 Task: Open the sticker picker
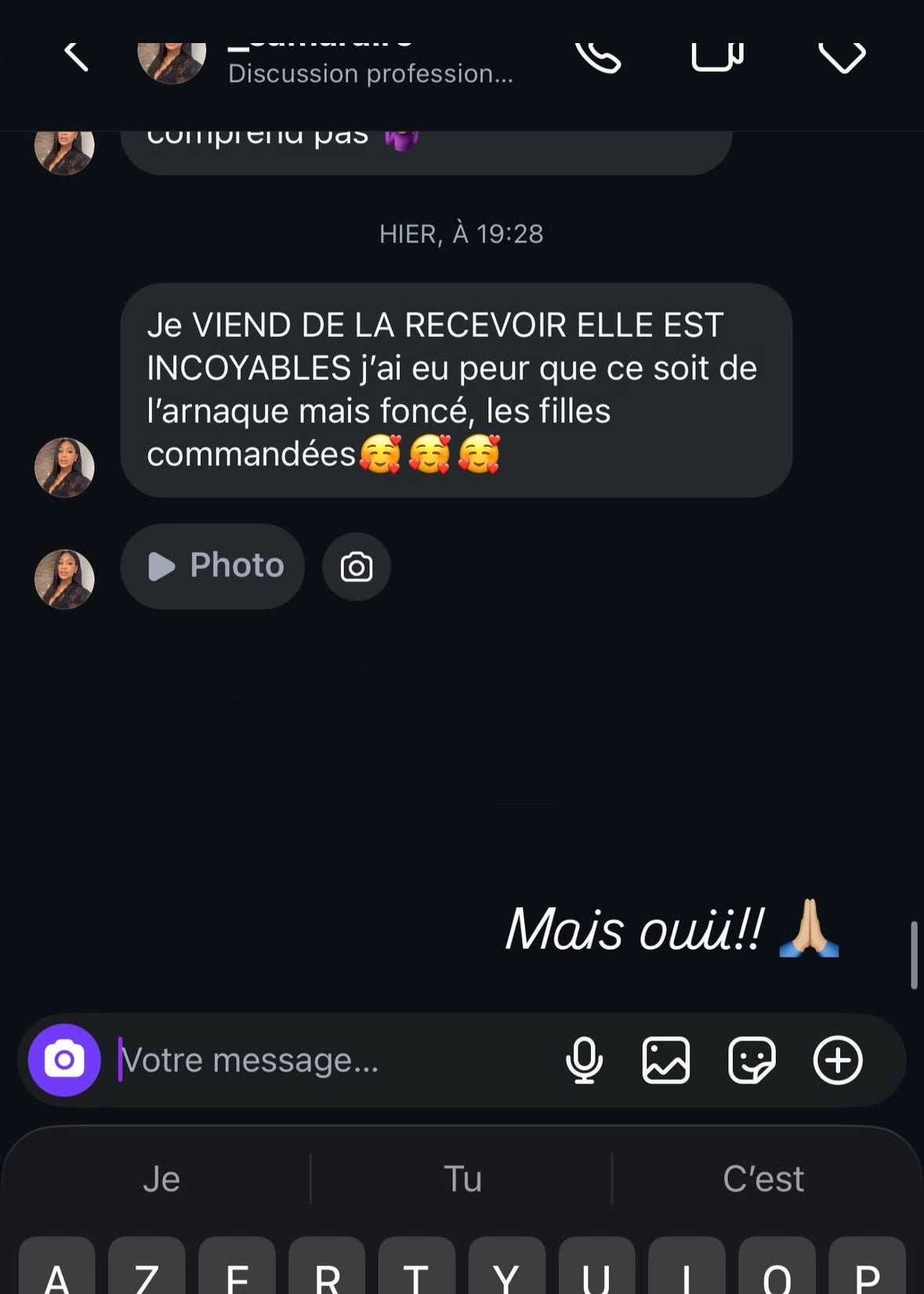point(752,1060)
